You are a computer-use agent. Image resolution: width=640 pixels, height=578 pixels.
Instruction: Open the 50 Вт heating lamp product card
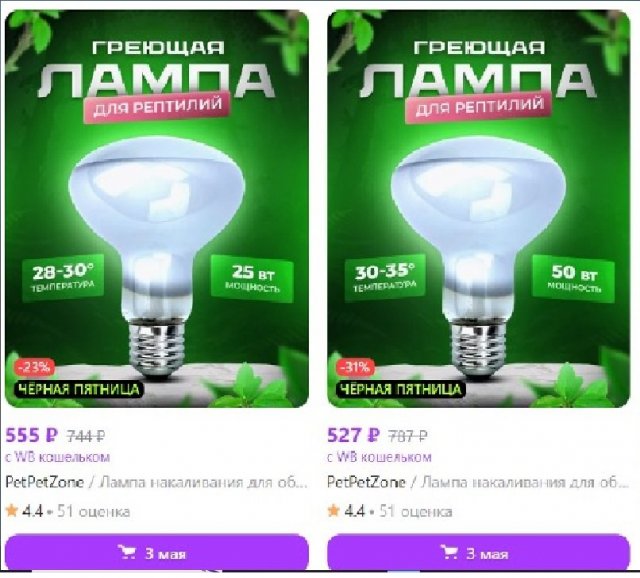tap(479, 210)
